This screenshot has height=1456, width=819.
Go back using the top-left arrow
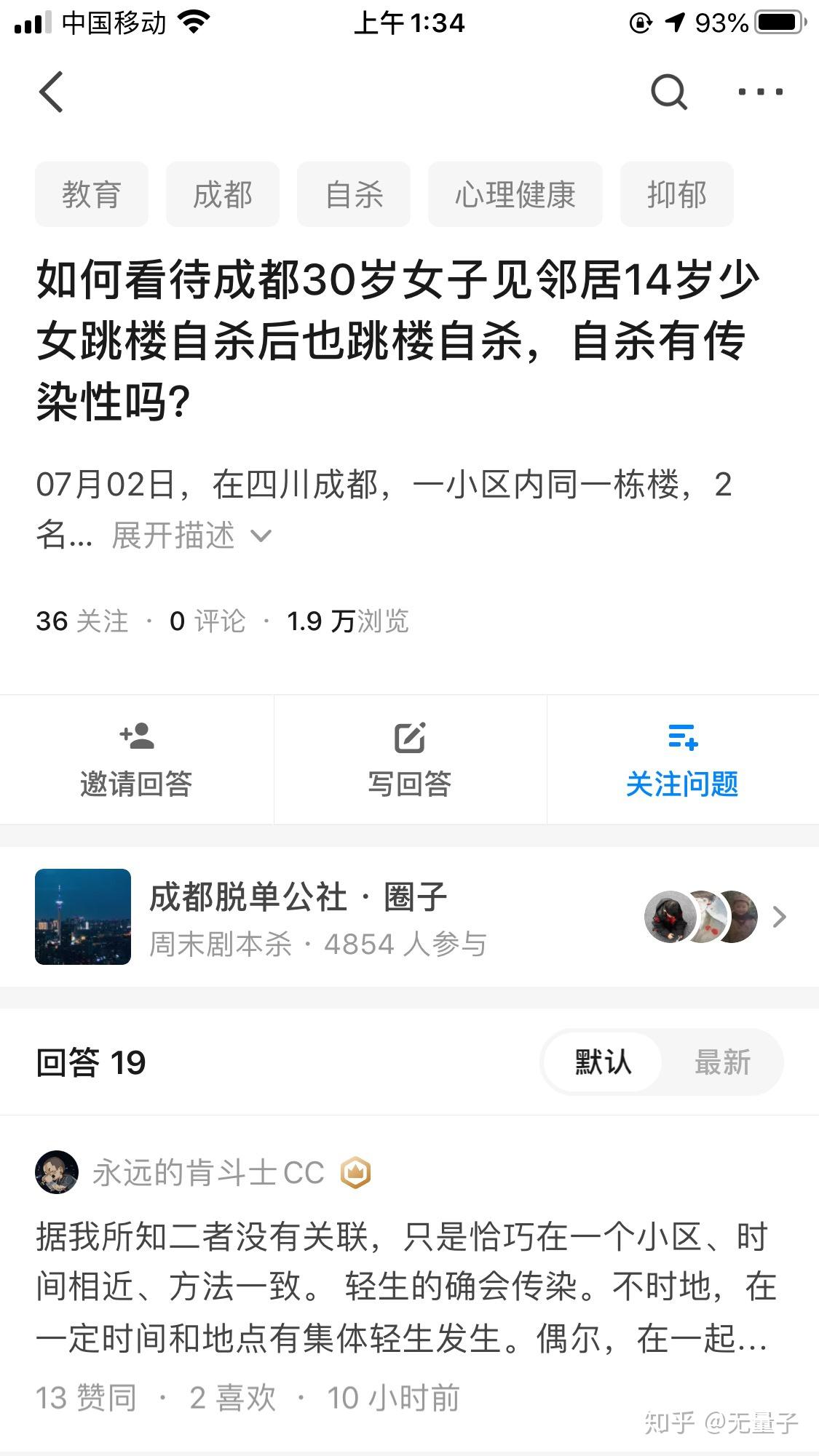tap(52, 92)
